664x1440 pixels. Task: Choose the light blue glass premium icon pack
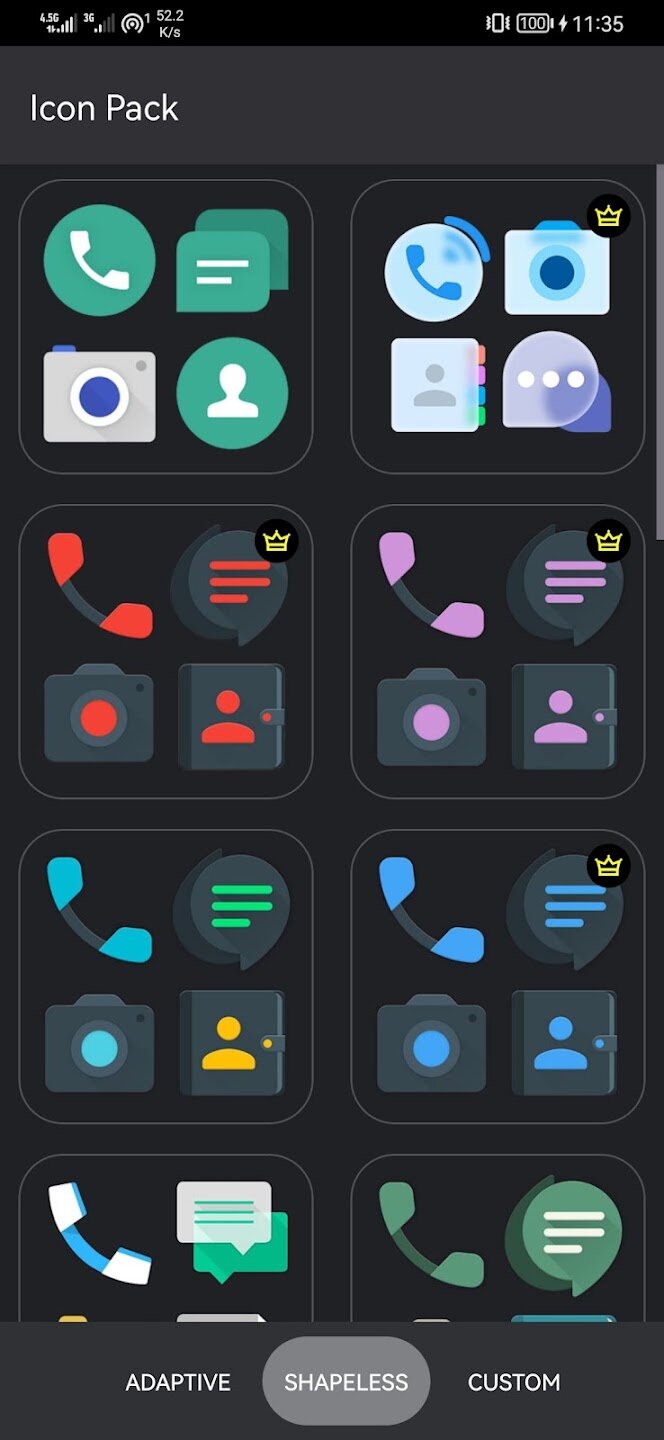[x=498, y=326]
